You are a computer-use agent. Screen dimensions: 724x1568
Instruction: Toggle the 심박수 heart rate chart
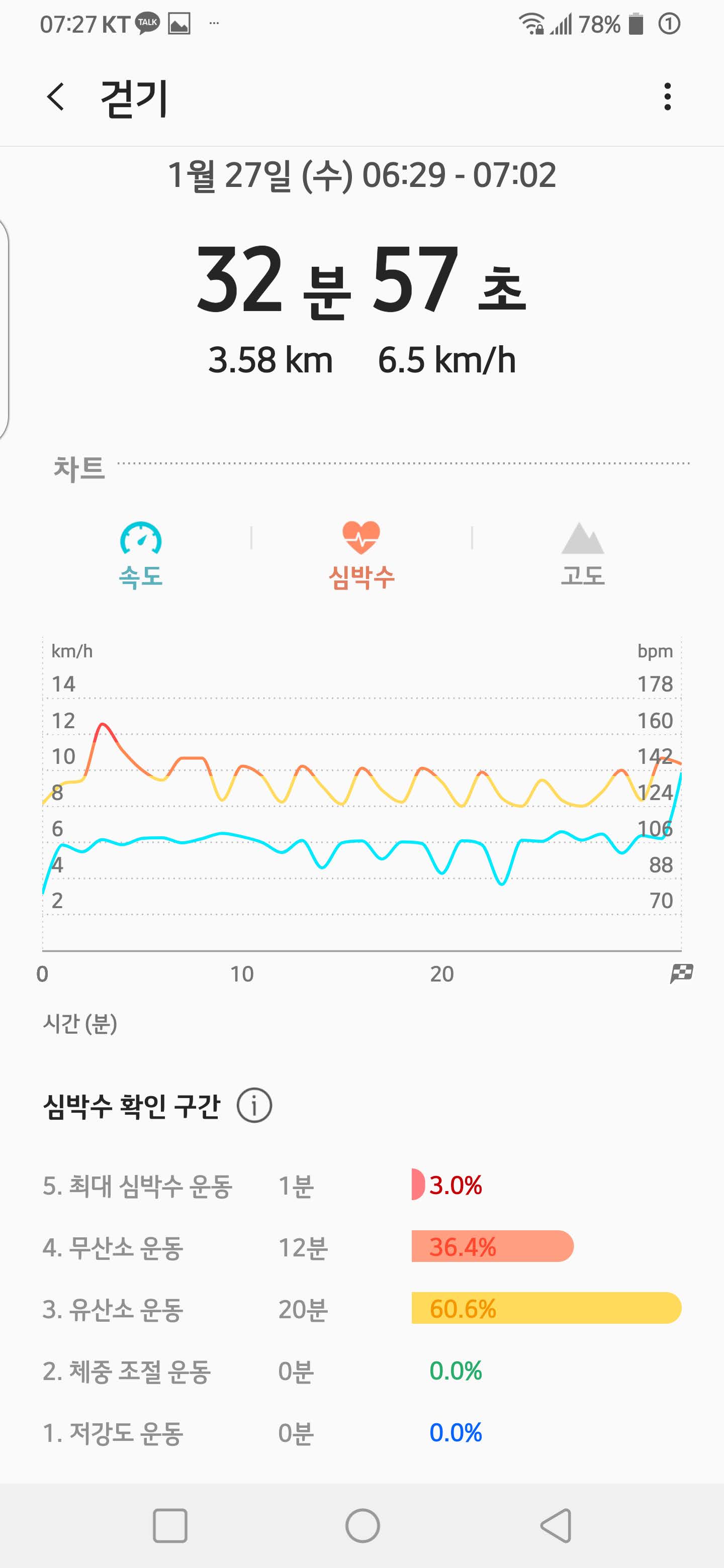[361, 554]
